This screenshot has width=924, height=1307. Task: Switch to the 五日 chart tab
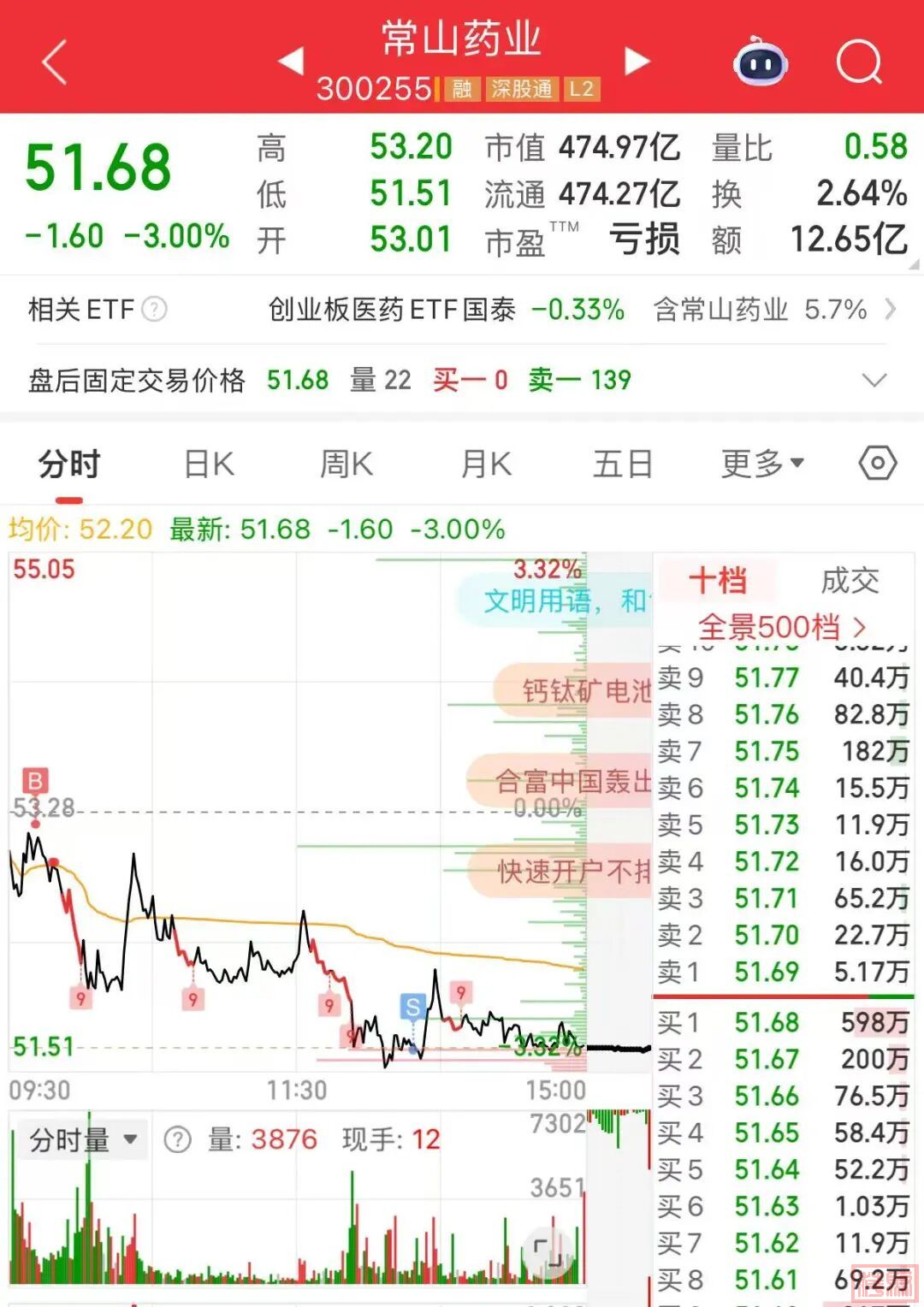pyautogui.click(x=623, y=464)
